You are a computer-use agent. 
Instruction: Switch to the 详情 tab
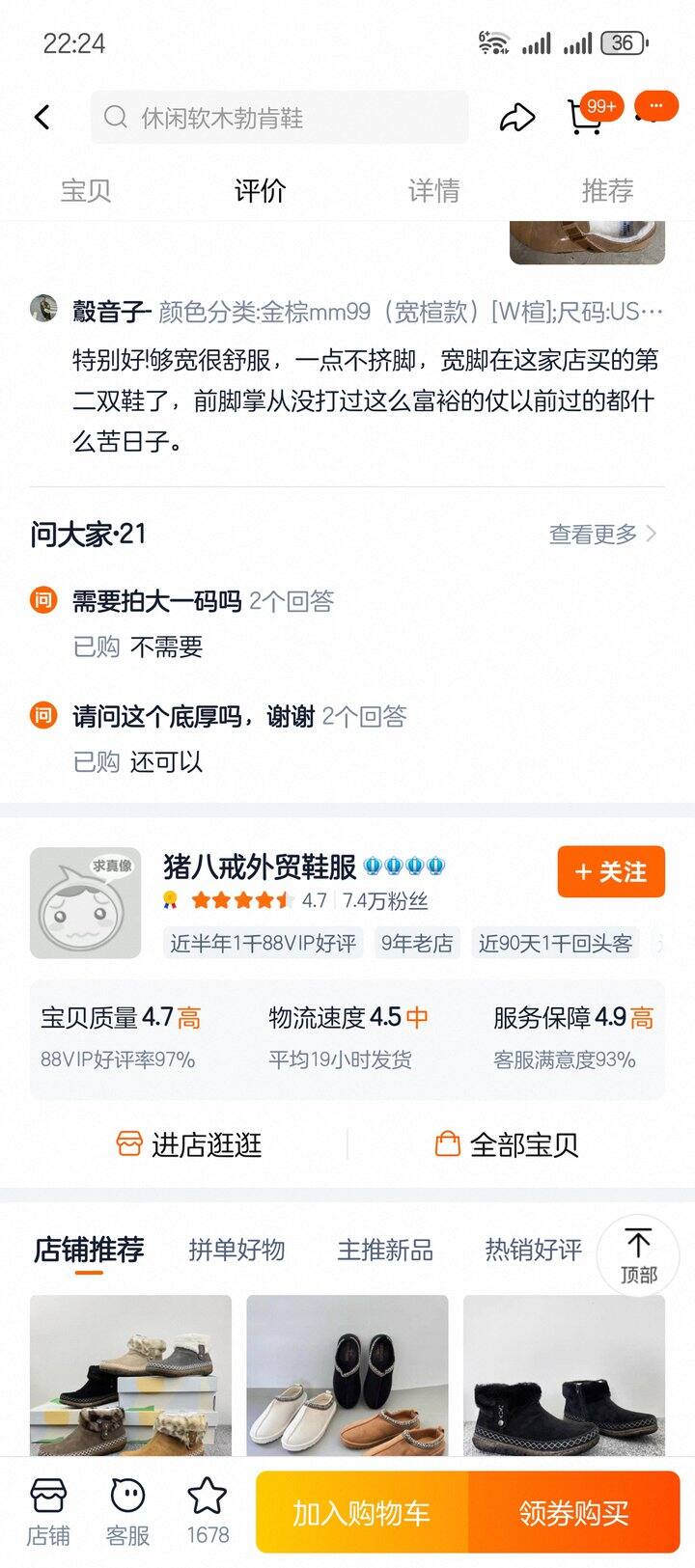coord(434,190)
